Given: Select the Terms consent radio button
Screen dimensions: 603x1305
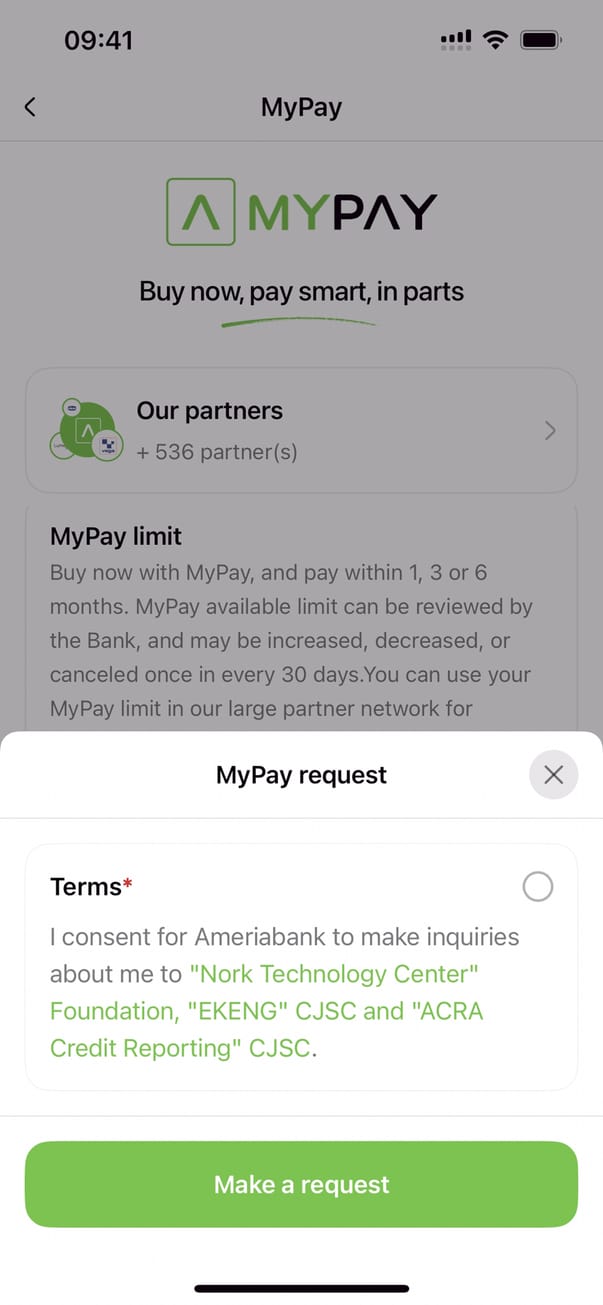Looking at the screenshot, I should tap(537, 886).
